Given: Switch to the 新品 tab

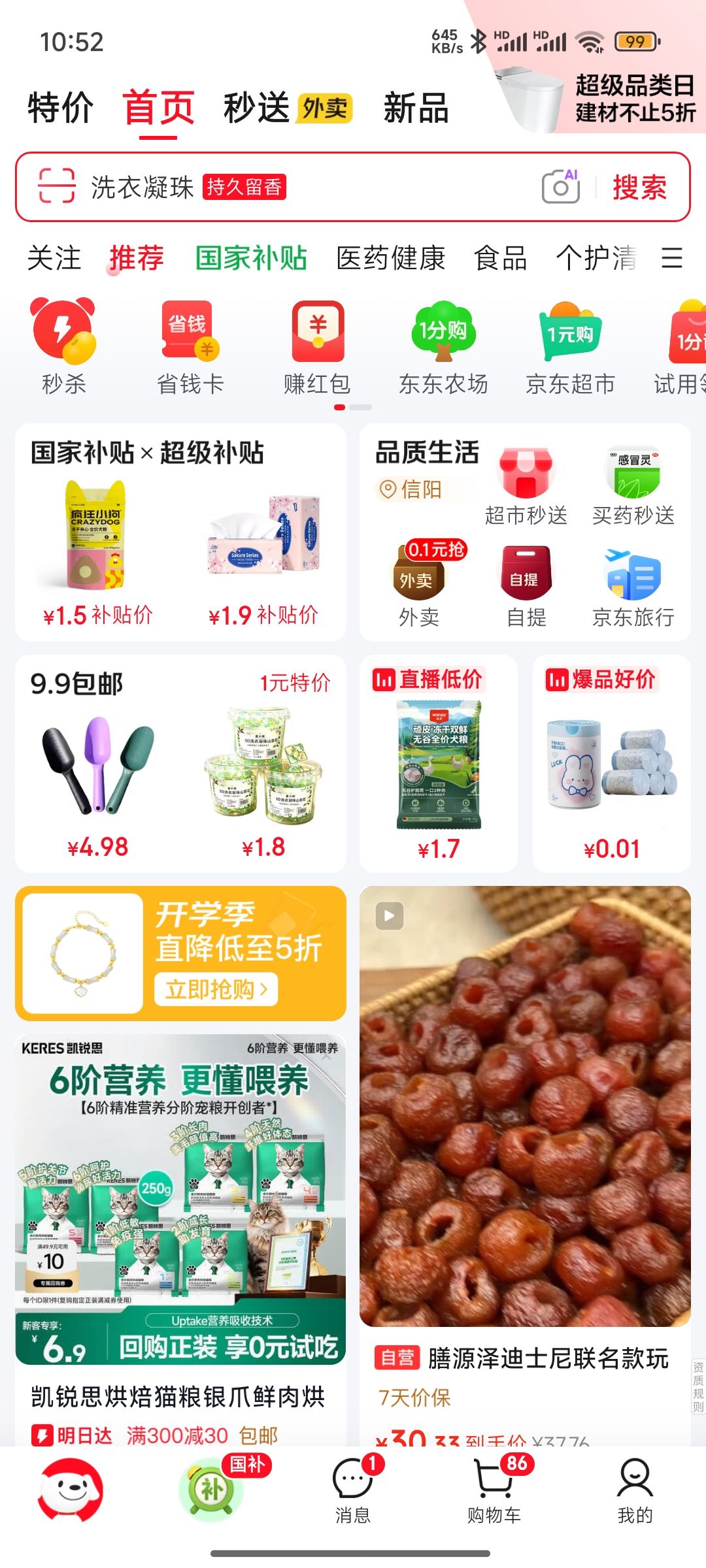Looking at the screenshot, I should point(416,108).
